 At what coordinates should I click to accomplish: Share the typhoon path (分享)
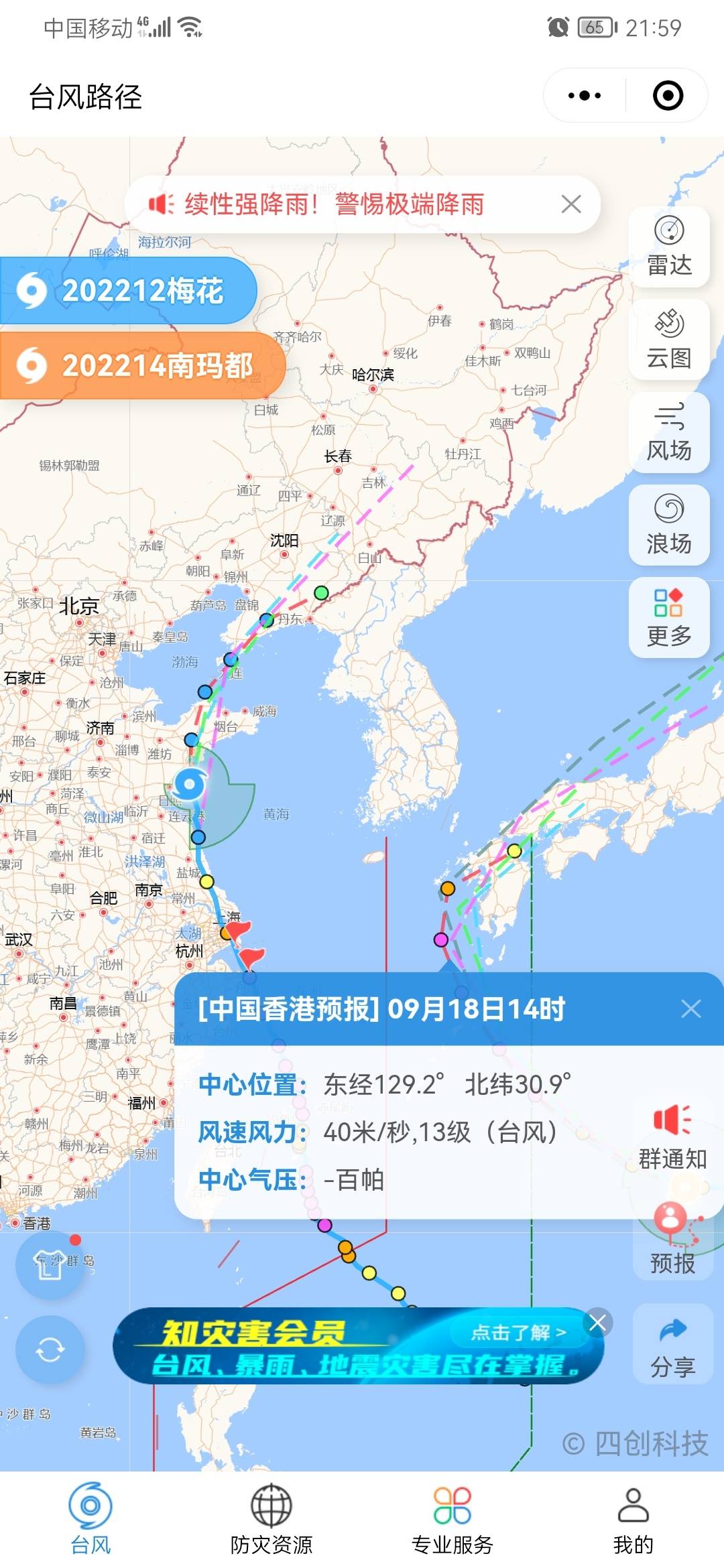click(x=672, y=1347)
